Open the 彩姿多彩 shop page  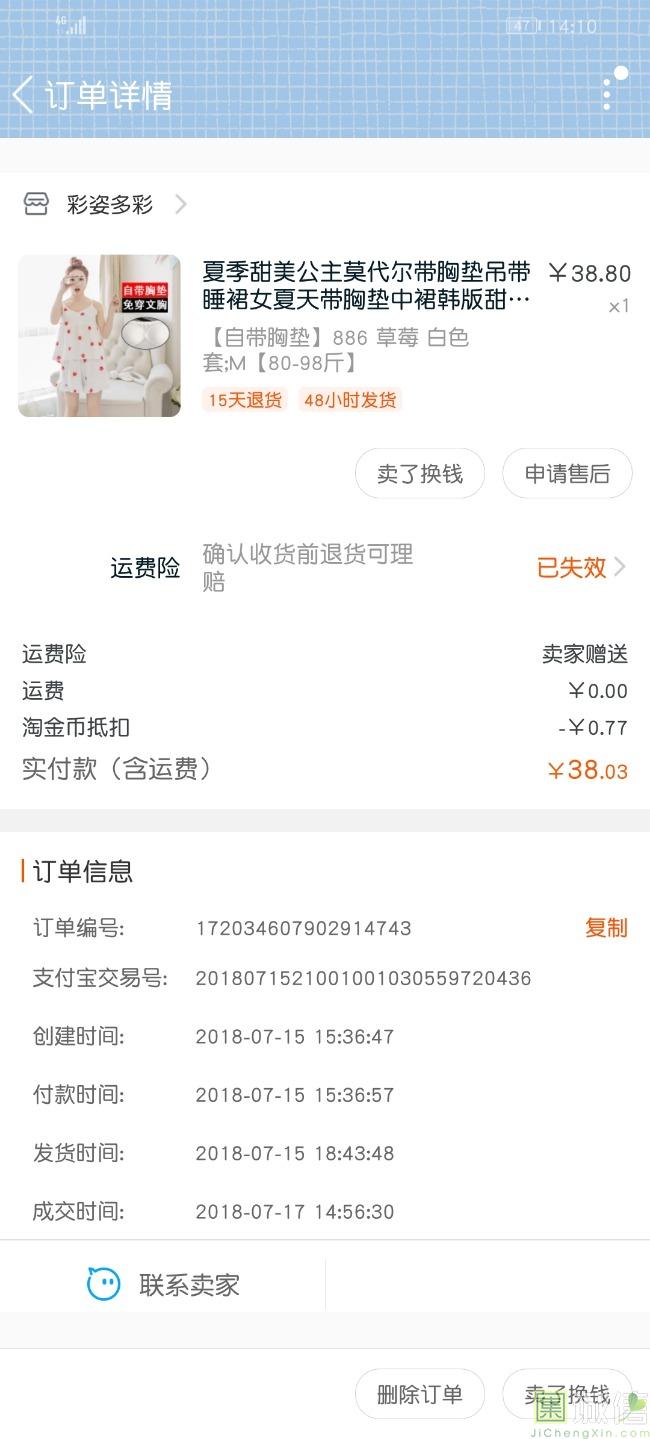tap(109, 205)
